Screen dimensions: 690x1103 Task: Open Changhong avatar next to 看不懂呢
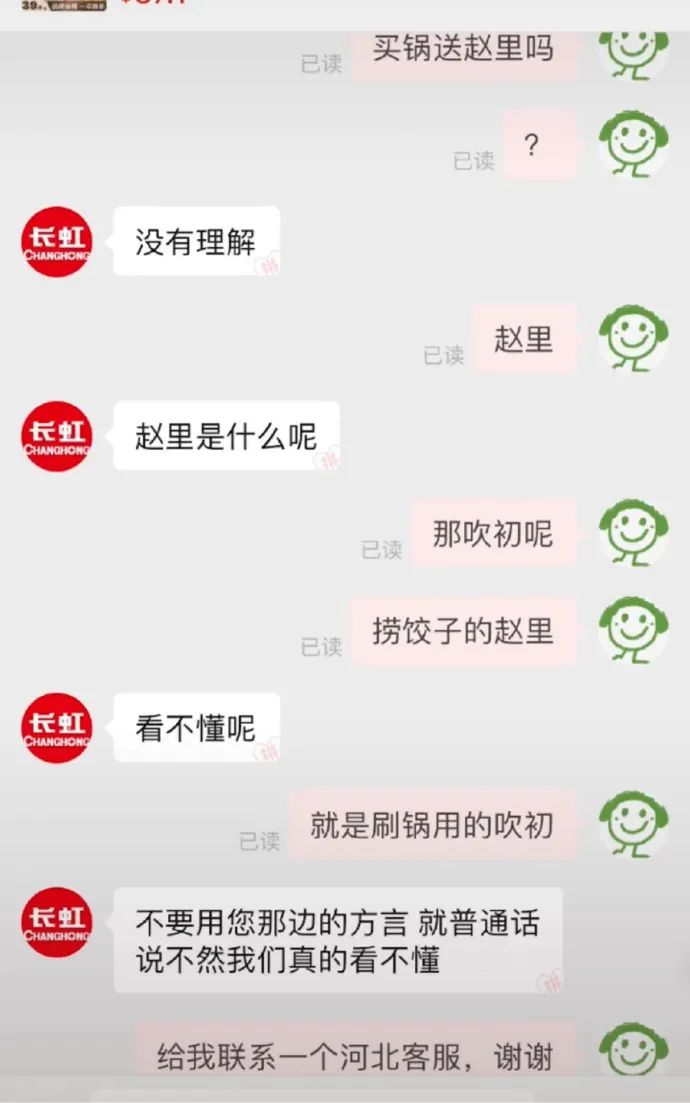pyautogui.click(x=56, y=728)
